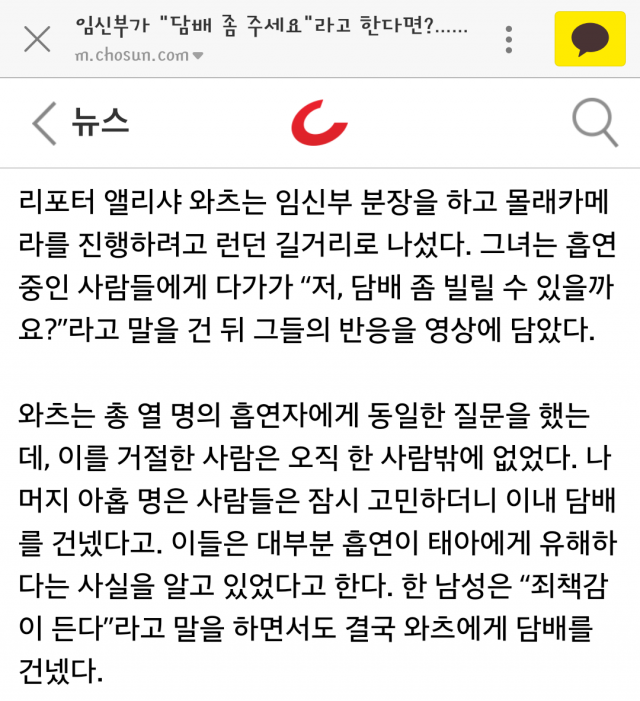Close the in-app browser page
The width and height of the screenshot is (640, 701).
pos(37,39)
